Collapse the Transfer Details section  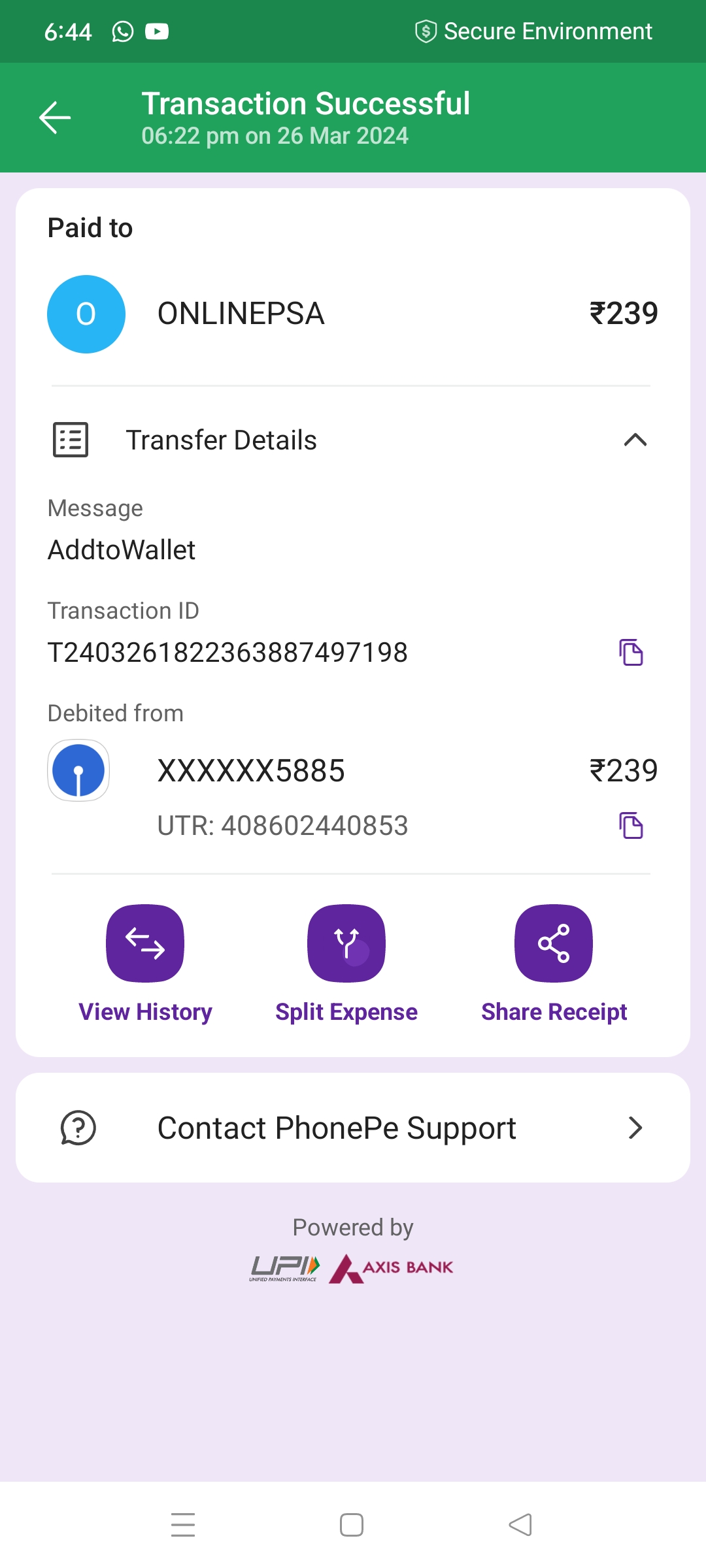(635, 440)
